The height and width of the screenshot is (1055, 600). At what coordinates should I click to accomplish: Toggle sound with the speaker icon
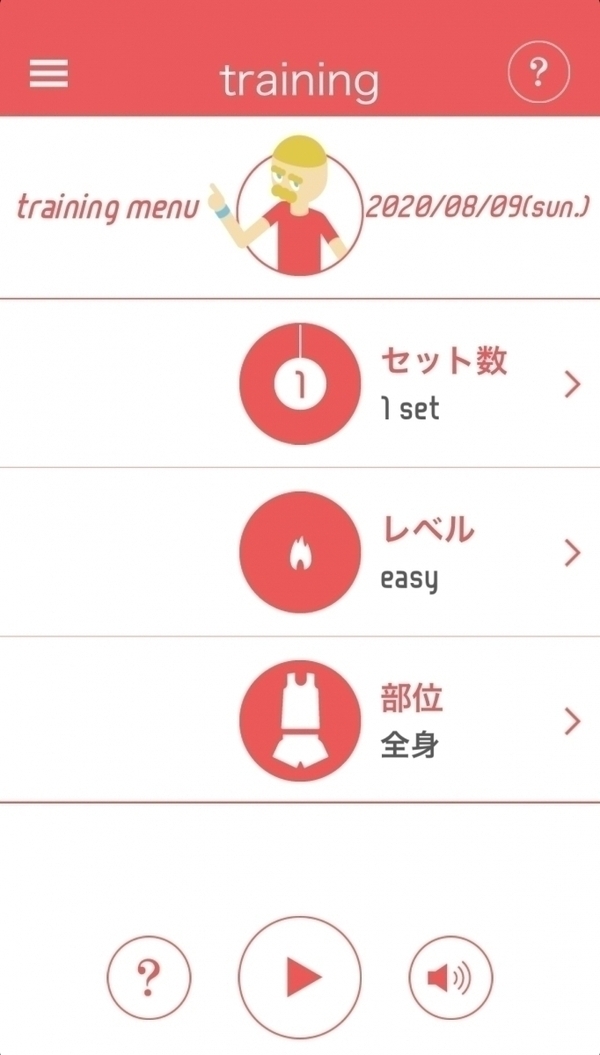tap(450, 977)
